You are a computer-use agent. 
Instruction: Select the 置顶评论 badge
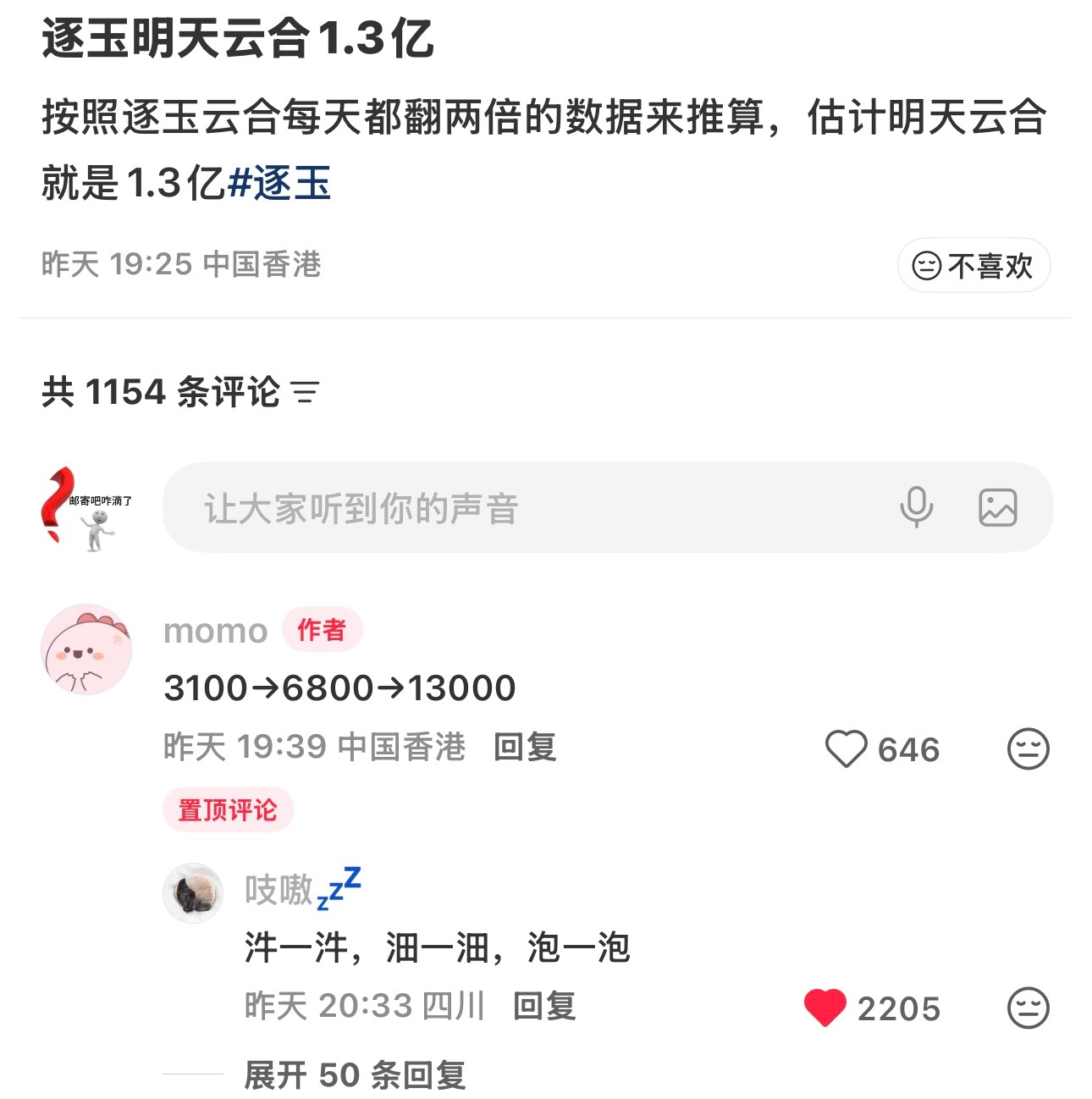pyautogui.click(x=229, y=810)
